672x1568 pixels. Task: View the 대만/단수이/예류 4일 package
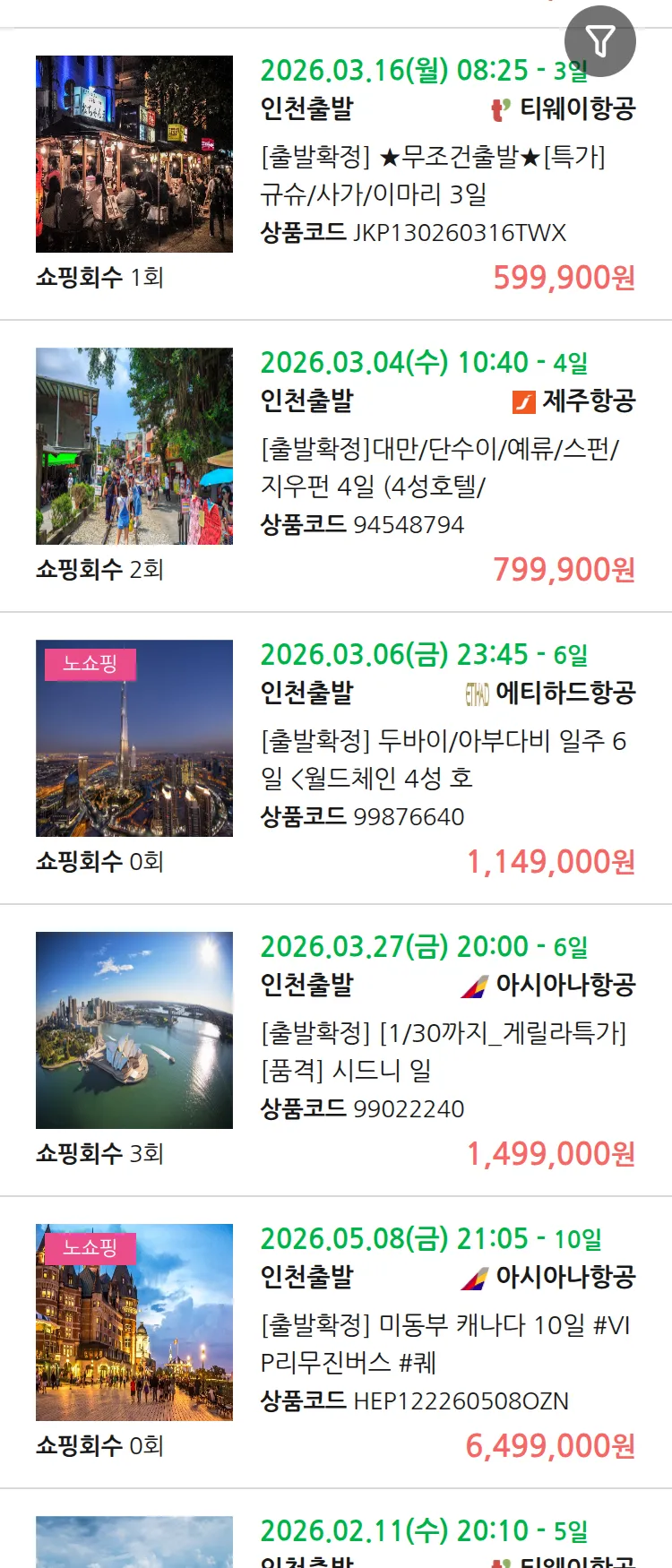439,467
